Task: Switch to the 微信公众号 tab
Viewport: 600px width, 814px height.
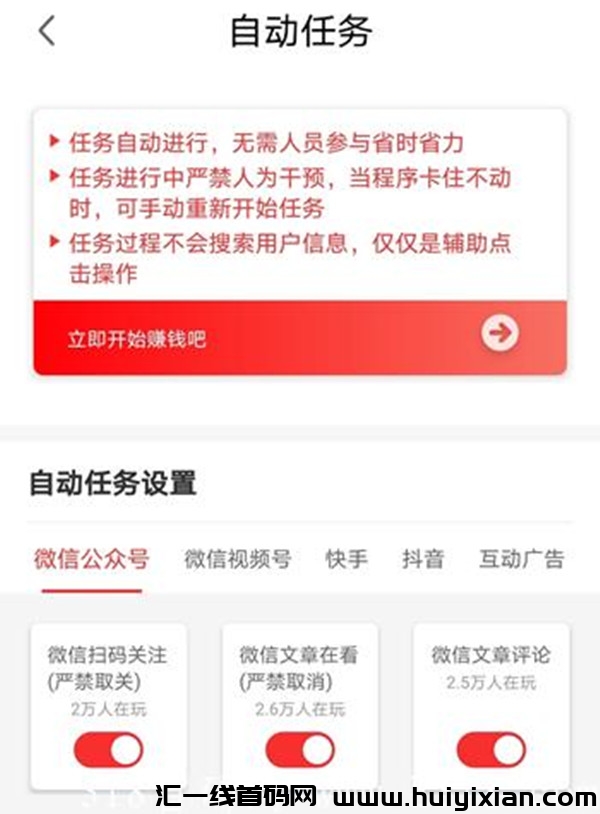Action: [91, 559]
